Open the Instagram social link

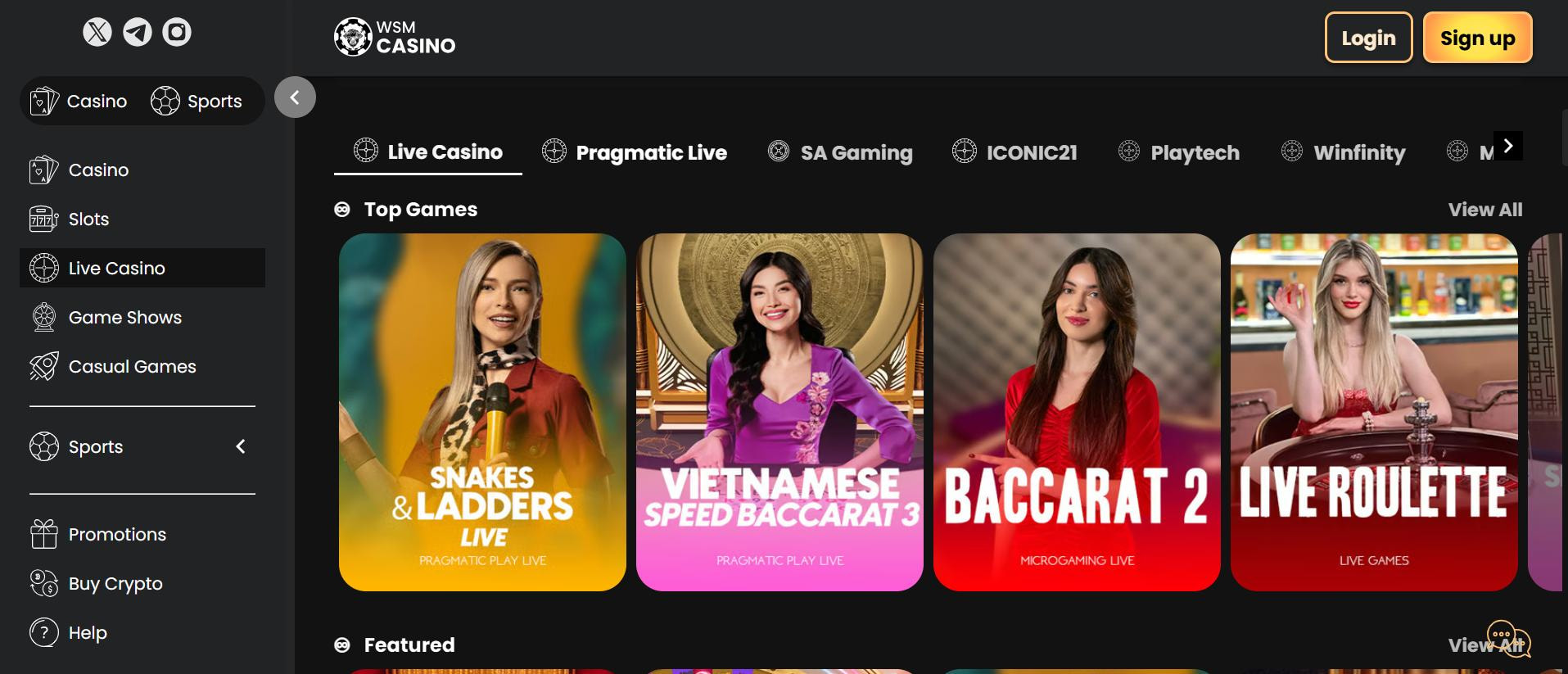177,32
